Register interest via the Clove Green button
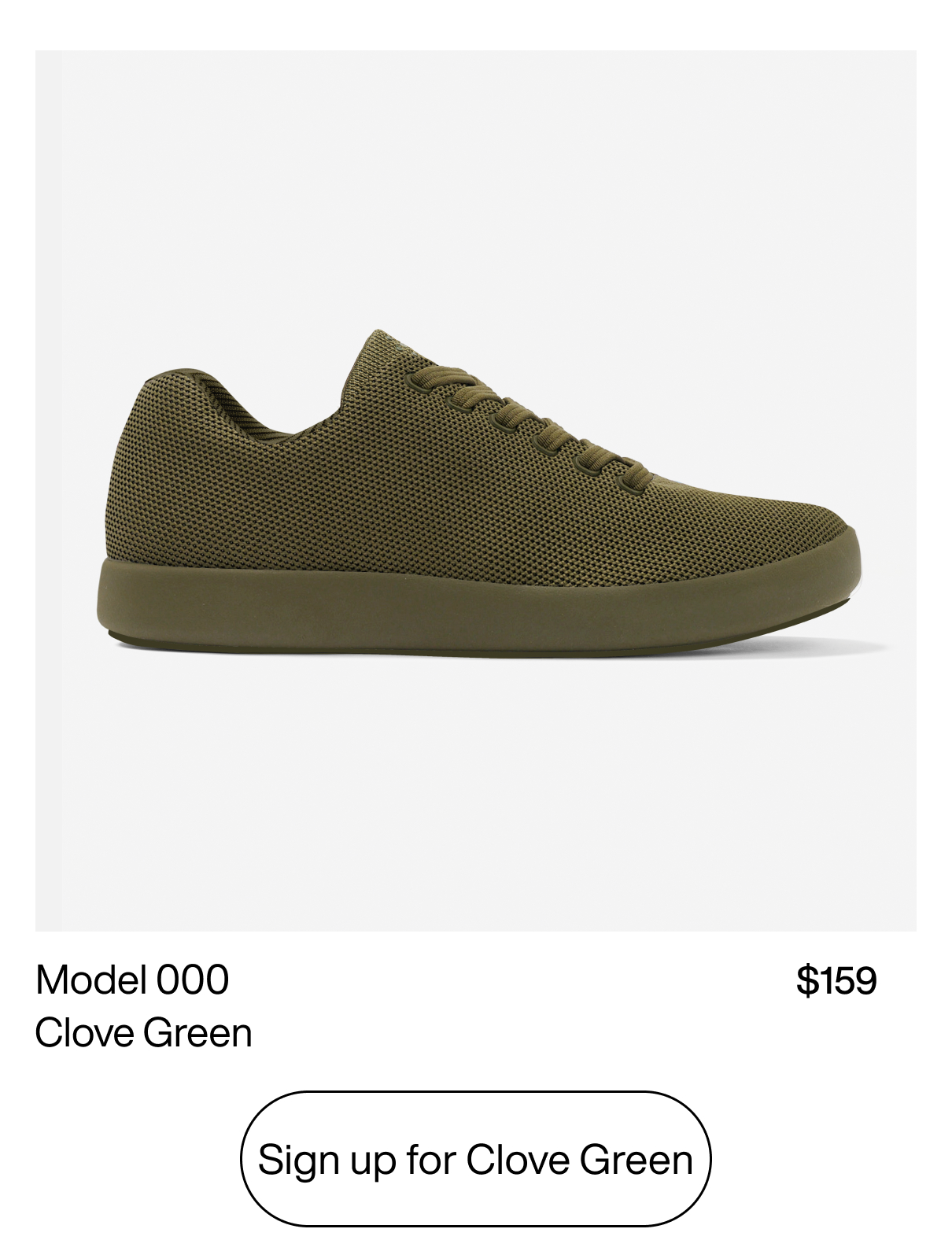 coord(476,1158)
